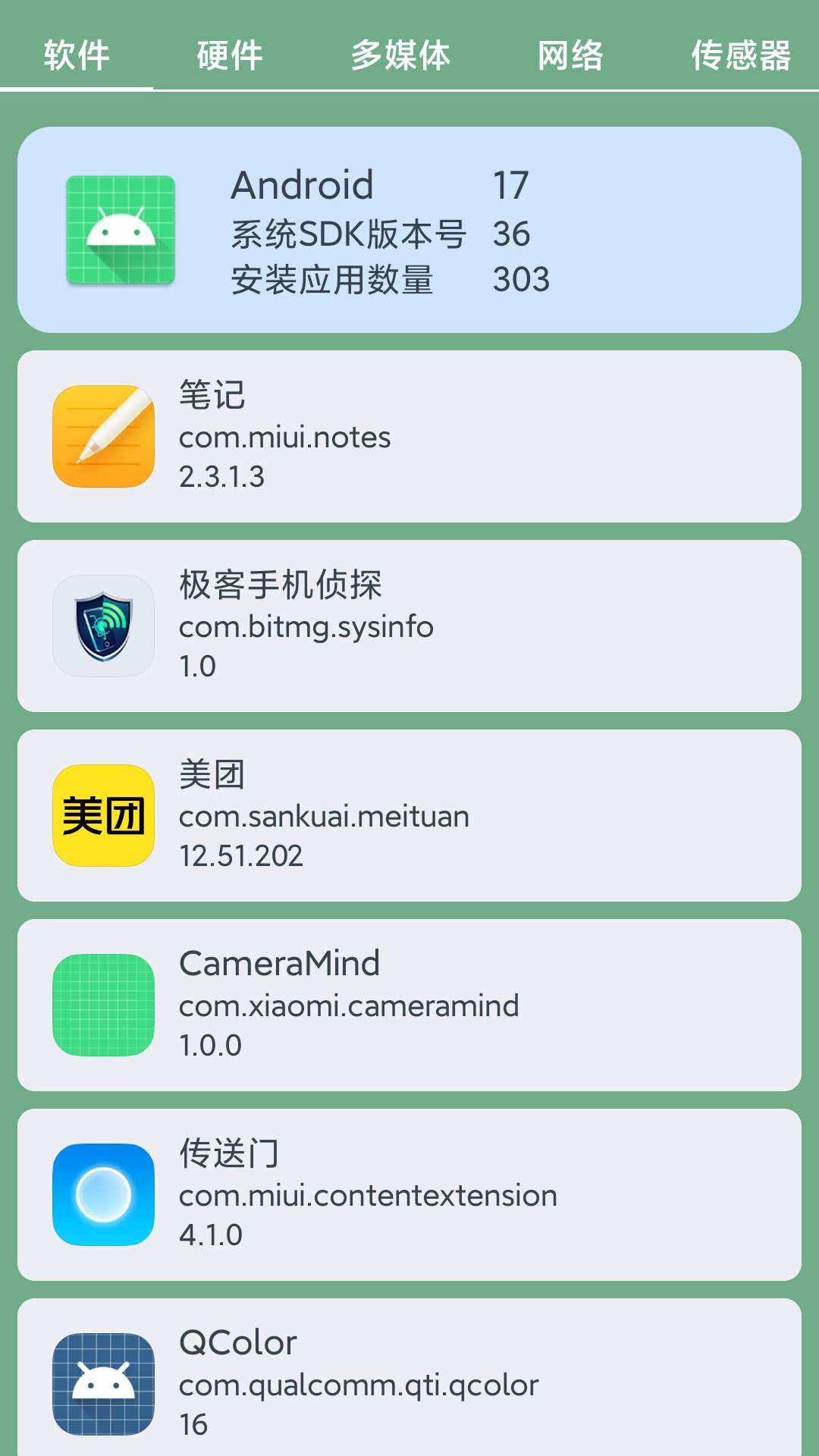
Task: Select the 网络 tab
Action: point(571,55)
